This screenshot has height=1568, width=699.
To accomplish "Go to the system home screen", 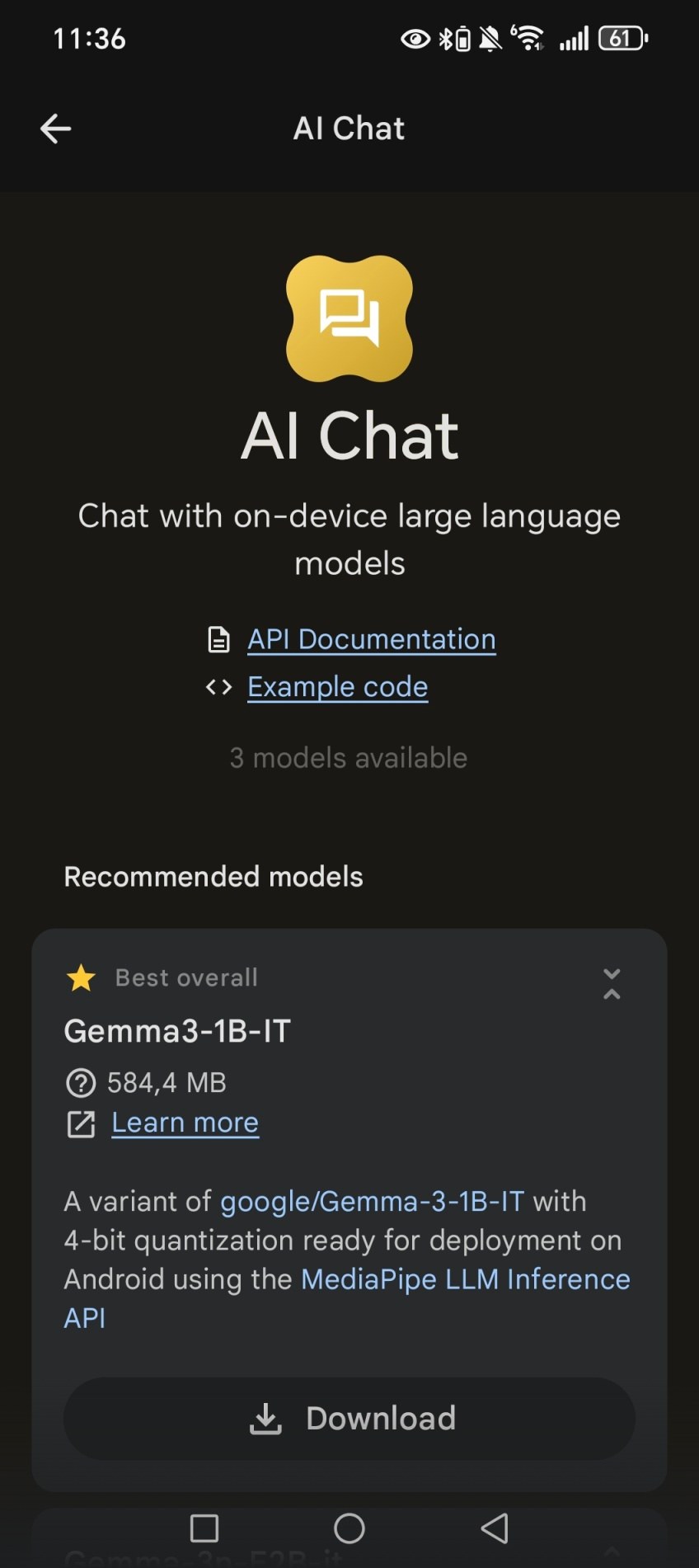I will pos(349,1528).
